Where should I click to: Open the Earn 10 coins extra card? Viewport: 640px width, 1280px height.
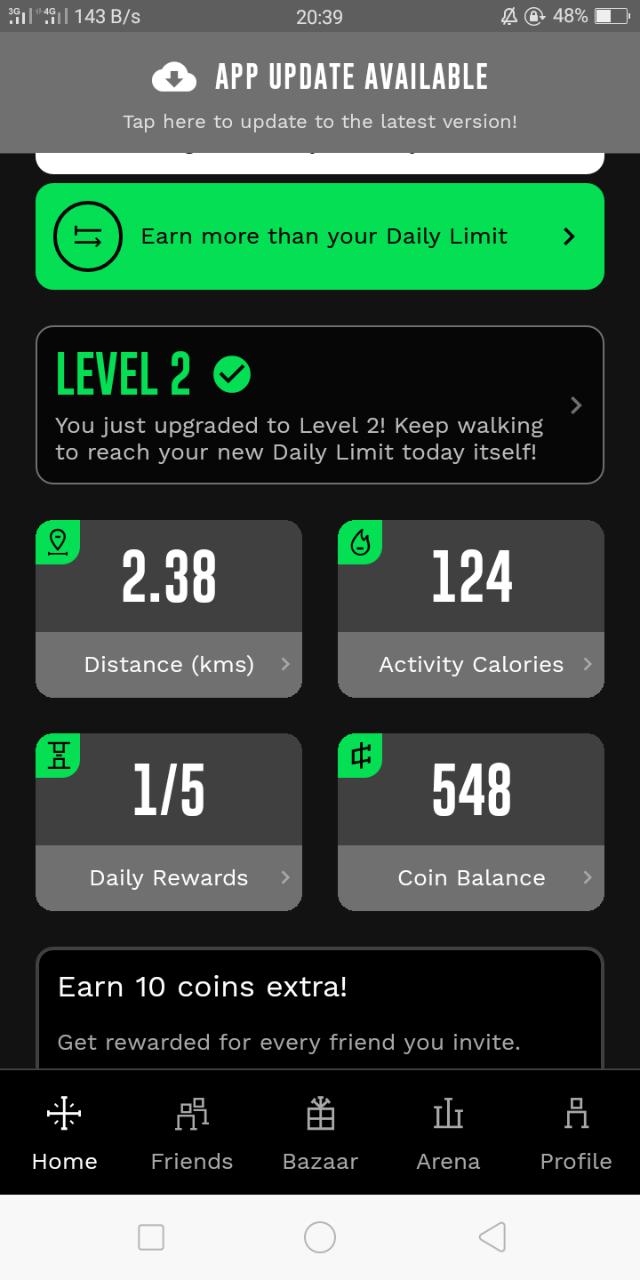(x=320, y=1008)
